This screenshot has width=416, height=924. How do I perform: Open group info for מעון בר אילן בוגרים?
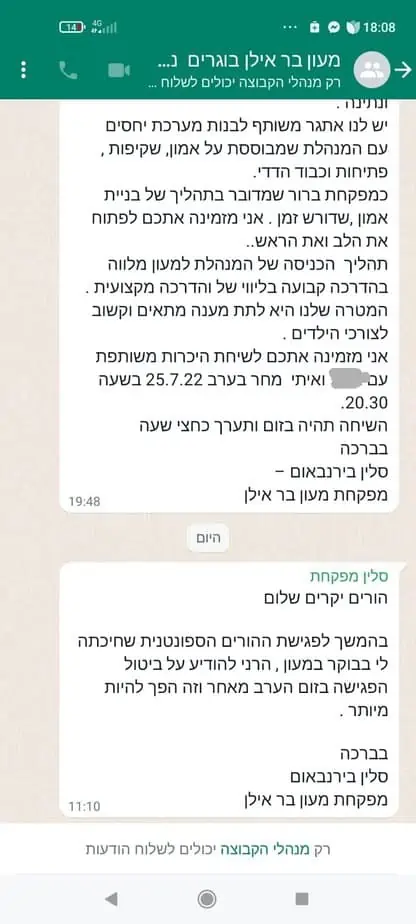click(245, 69)
